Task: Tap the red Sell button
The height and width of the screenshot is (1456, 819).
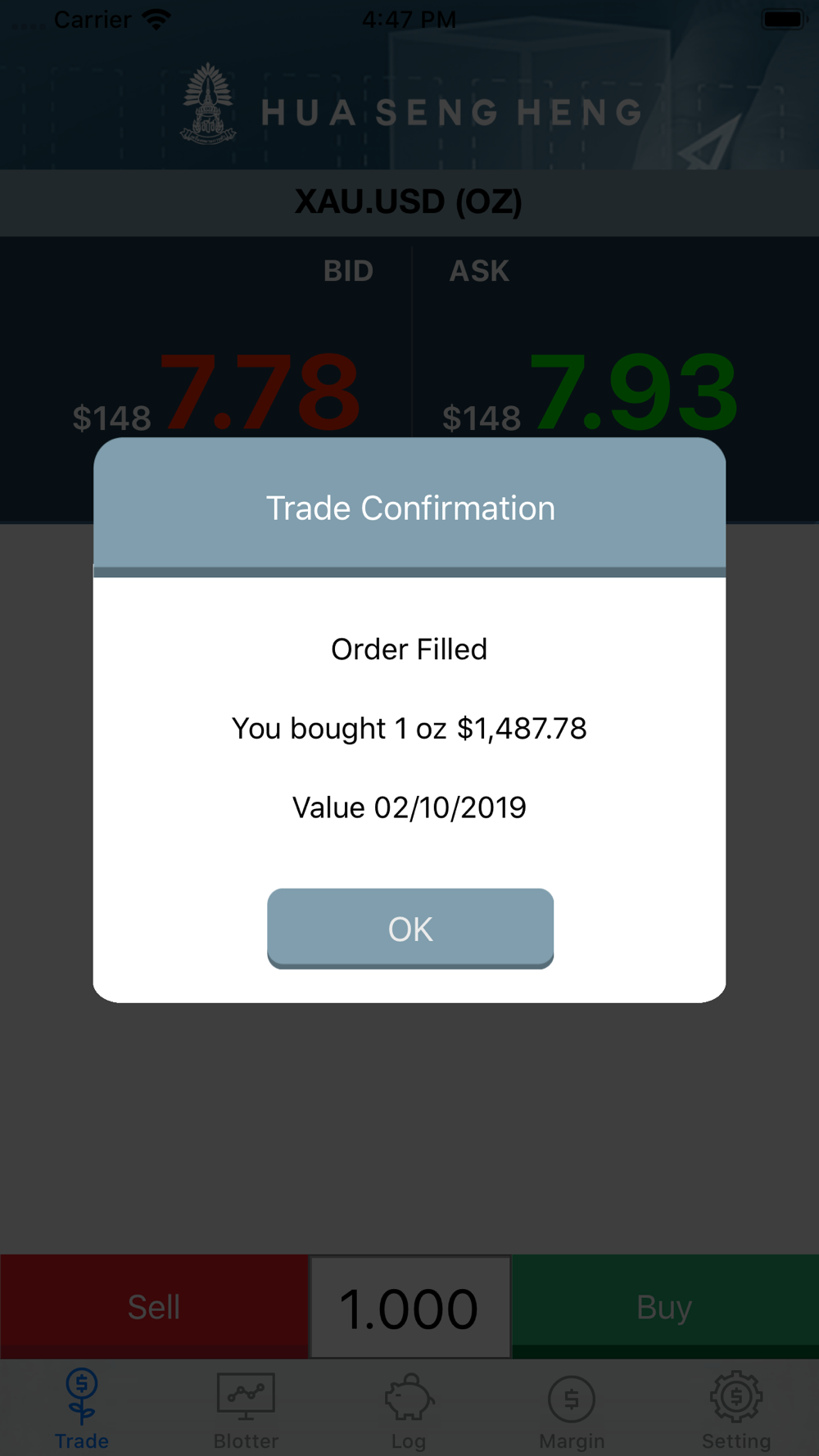Action: point(154,1306)
